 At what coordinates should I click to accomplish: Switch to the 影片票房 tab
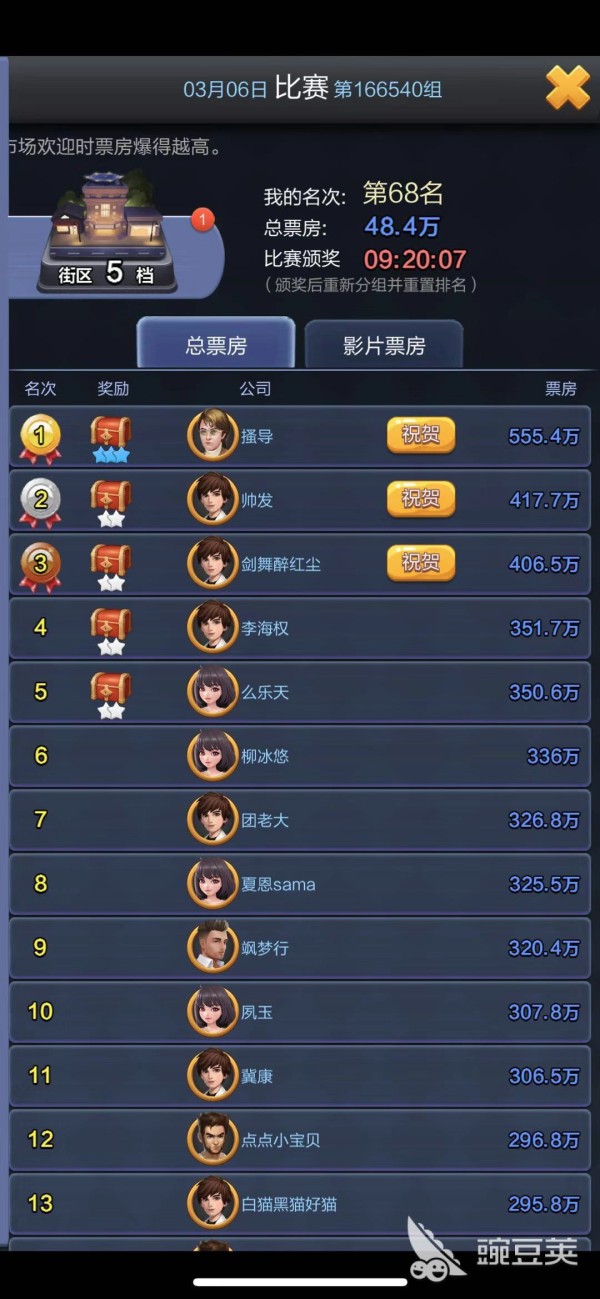(384, 346)
